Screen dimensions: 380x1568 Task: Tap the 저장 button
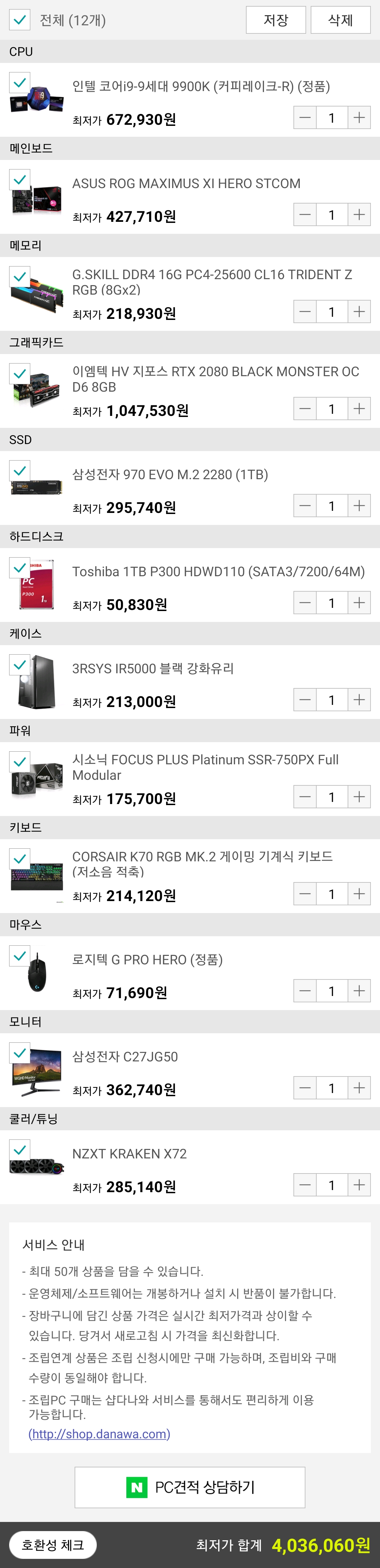tap(275, 20)
